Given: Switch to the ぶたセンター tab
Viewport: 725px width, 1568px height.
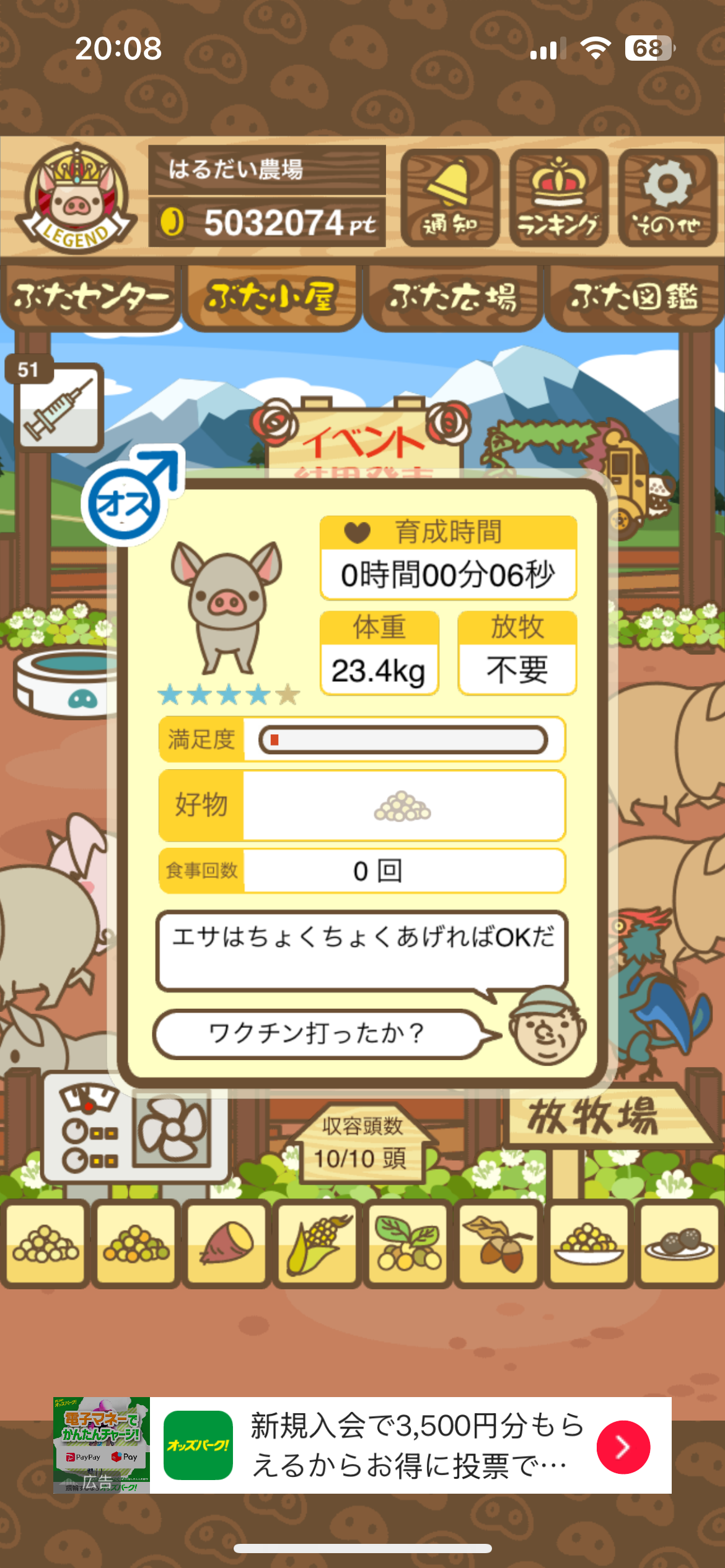Looking at the screenshot, I should click(90, 297).
